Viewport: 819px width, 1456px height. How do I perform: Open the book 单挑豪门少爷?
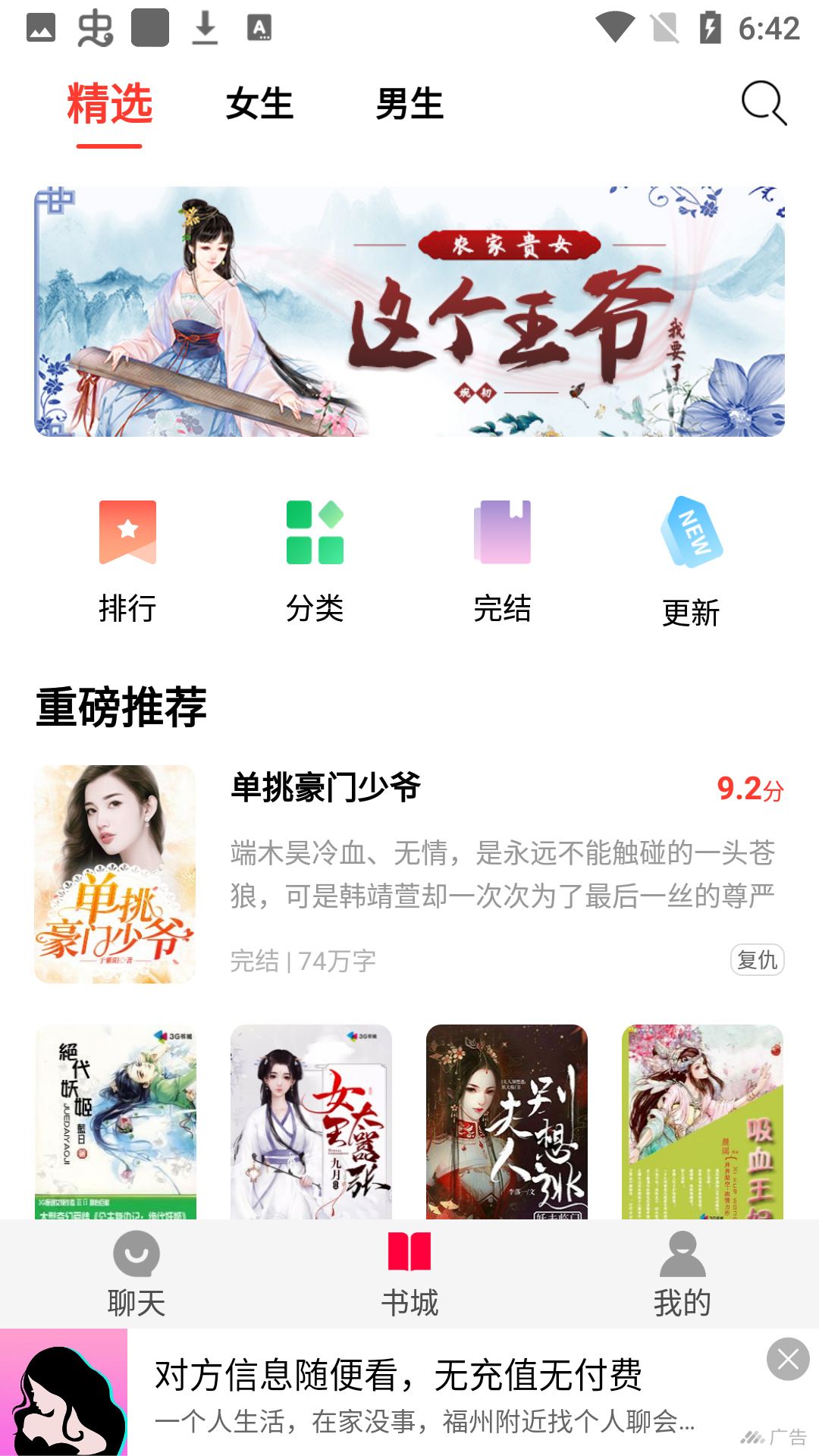326,788
